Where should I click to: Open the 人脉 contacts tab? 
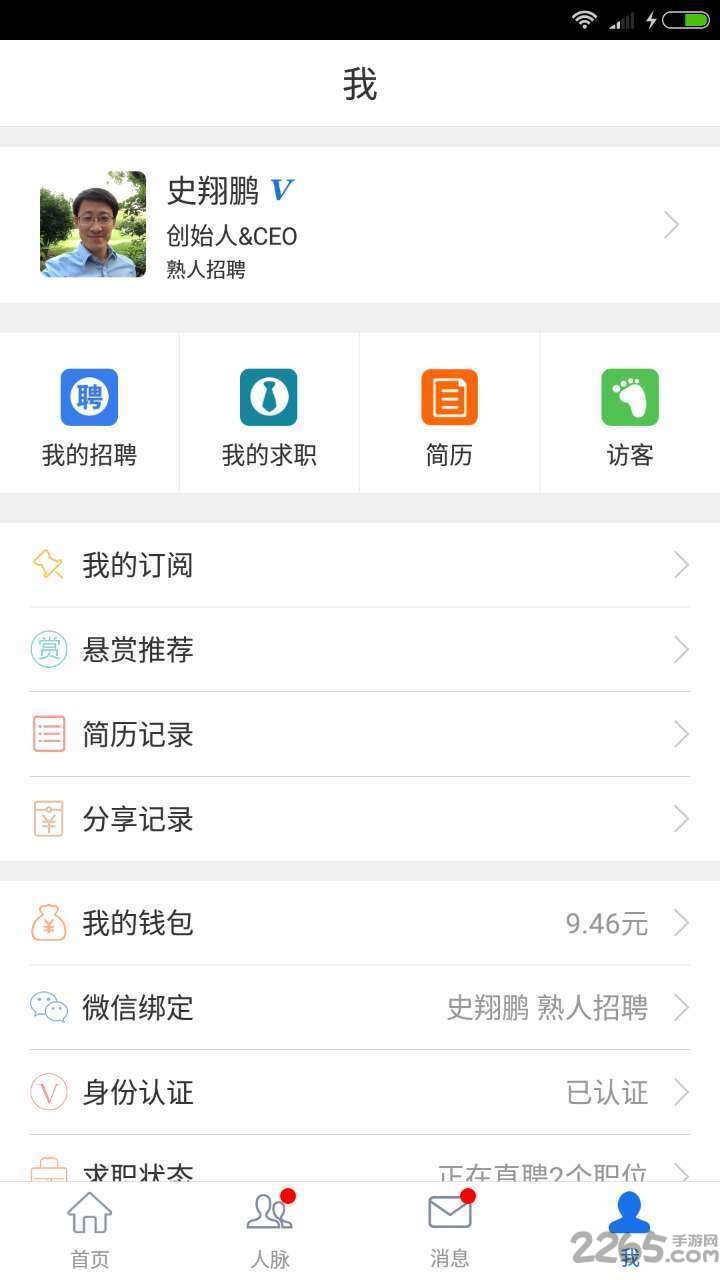[x=269, y=1228]
